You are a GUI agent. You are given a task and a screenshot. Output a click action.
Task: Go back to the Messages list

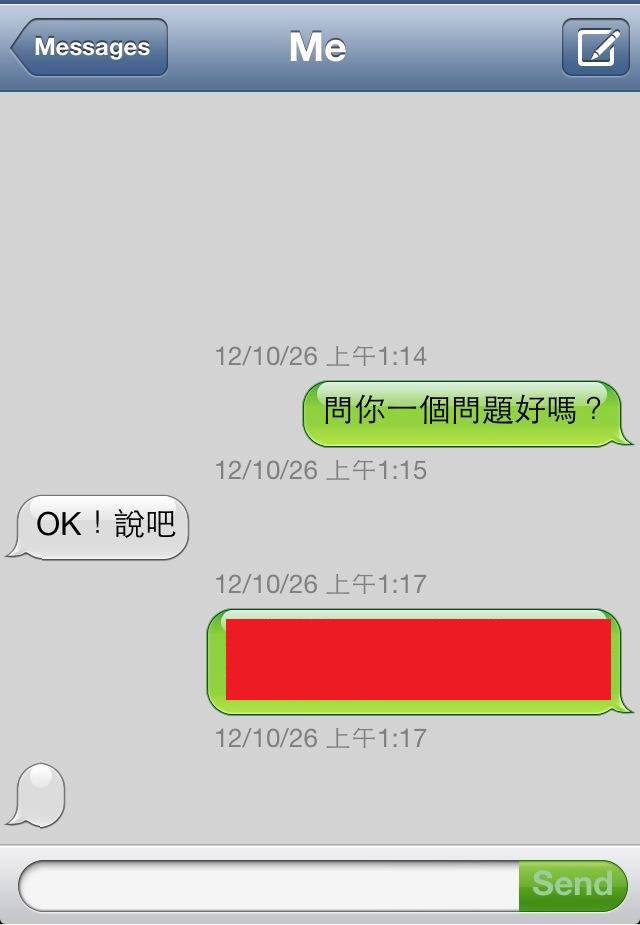[x=90, y=47]
